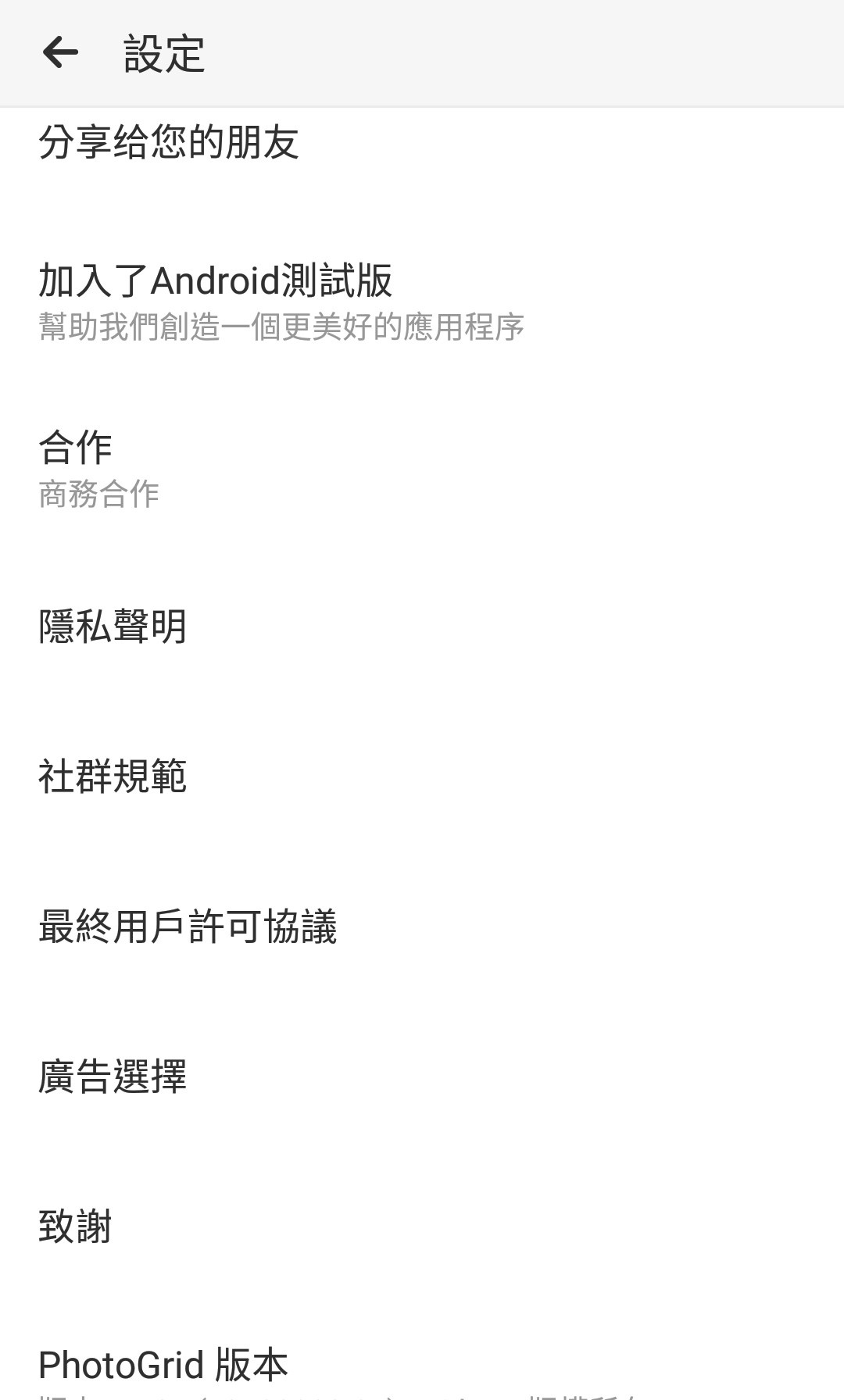Viewport: 844px width, 1400px height.
Task: Open 廣告選擇 settings
Action: [422, 1077]
